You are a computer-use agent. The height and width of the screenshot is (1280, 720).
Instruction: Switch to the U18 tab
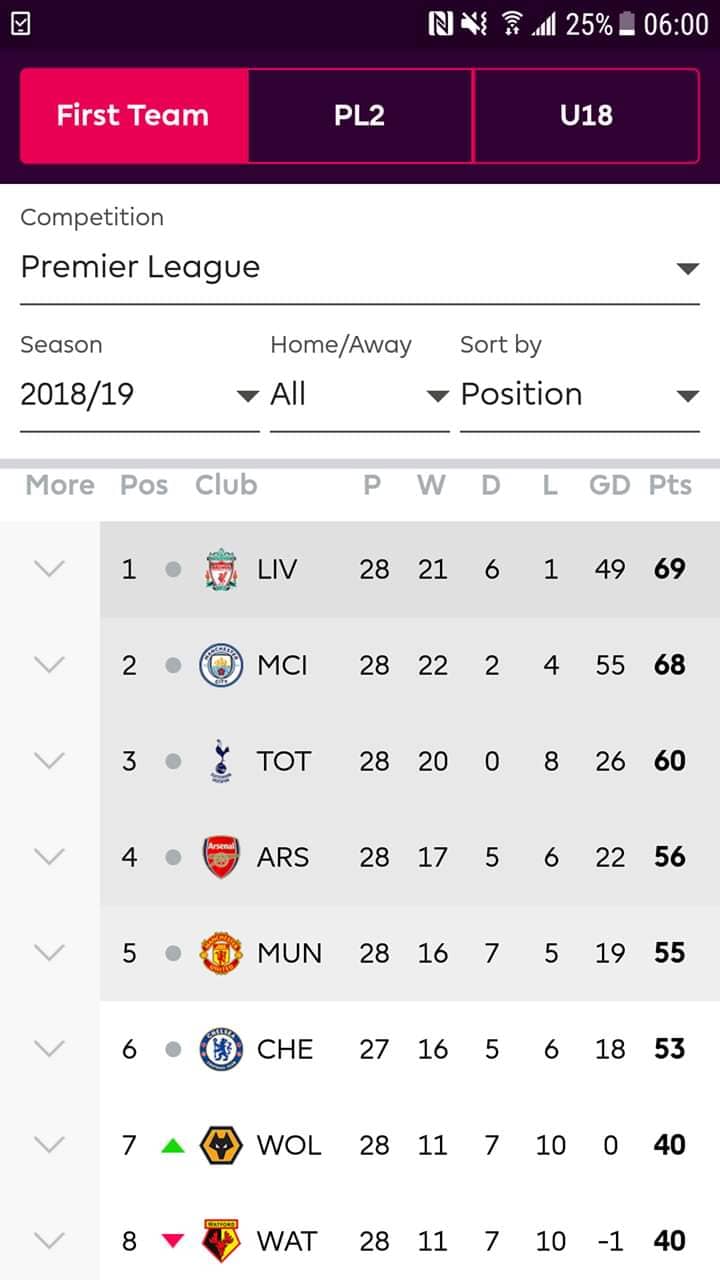pyautogui.click(x=586, y=115)
